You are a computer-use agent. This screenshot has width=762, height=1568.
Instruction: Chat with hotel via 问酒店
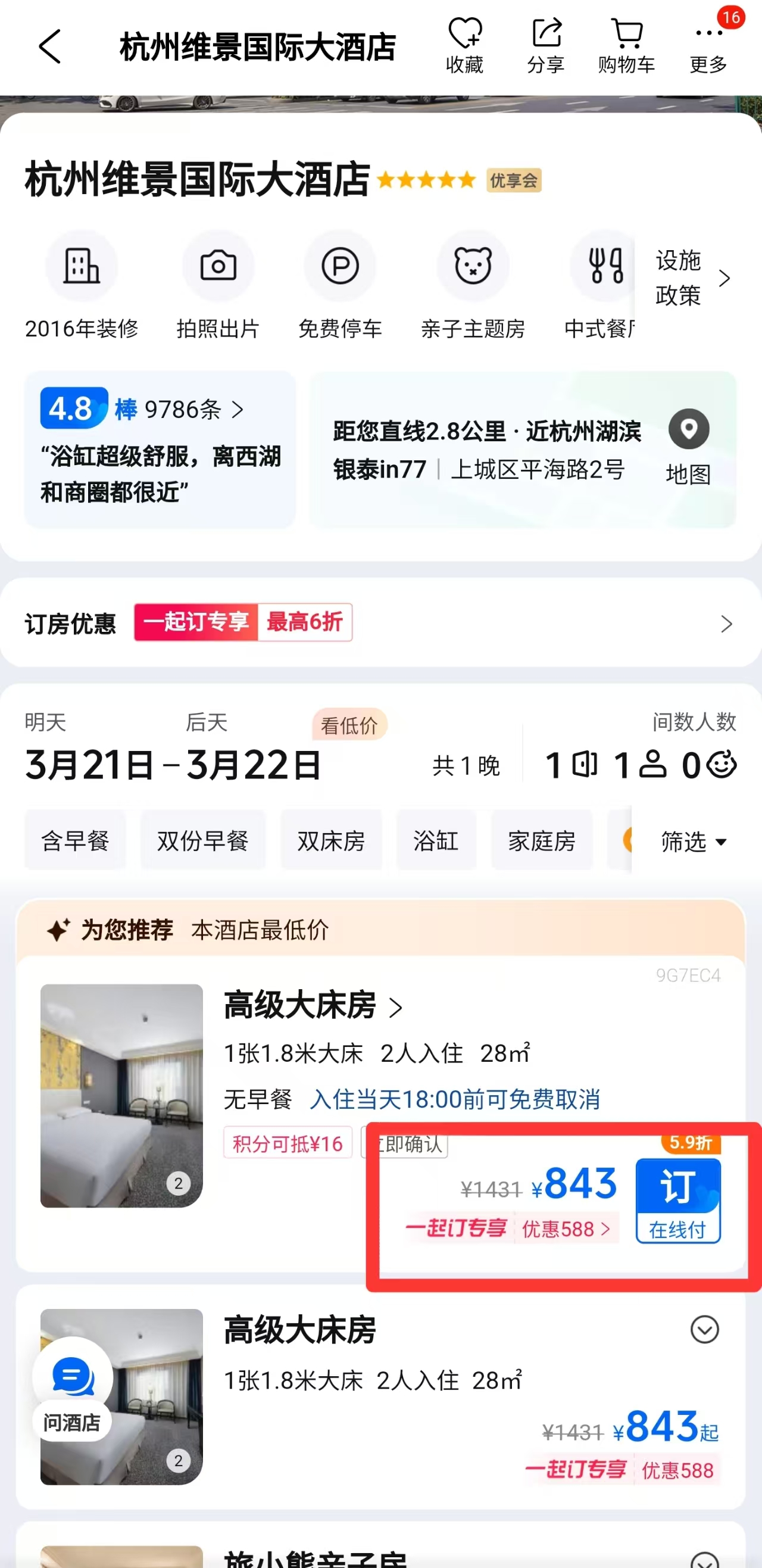point(73,1388)
